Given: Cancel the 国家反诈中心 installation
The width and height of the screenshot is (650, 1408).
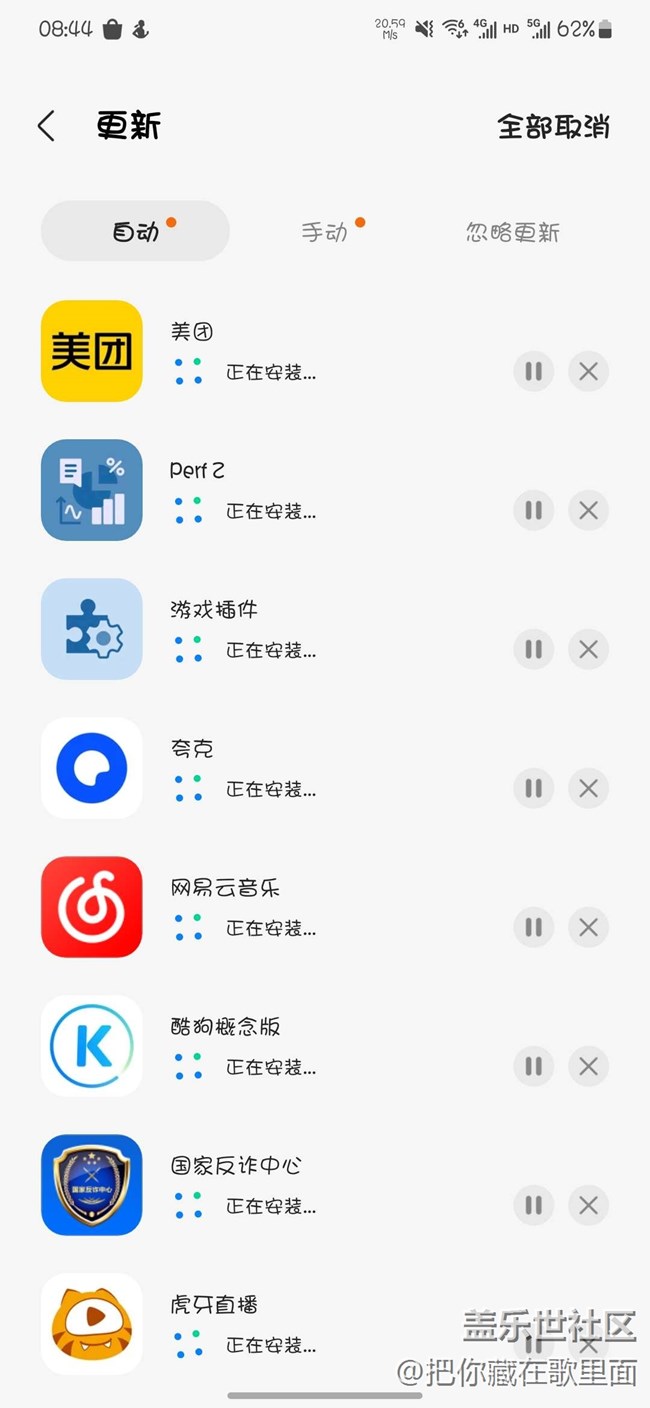Looking at the screenshot, I should click(x=588, y=1206).
